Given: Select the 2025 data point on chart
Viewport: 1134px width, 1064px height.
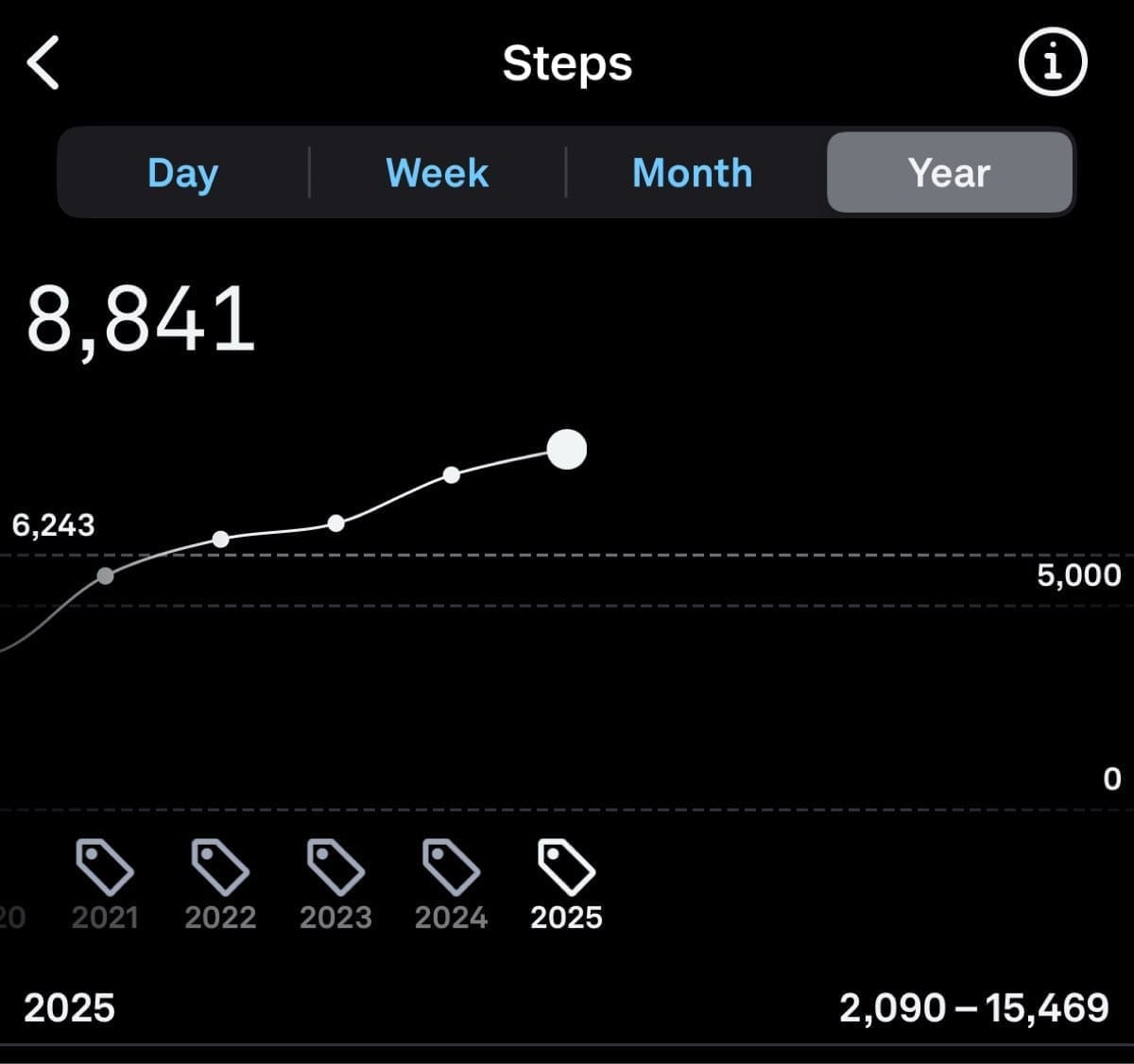Looking at the screenshot, I should coord(567,449).
